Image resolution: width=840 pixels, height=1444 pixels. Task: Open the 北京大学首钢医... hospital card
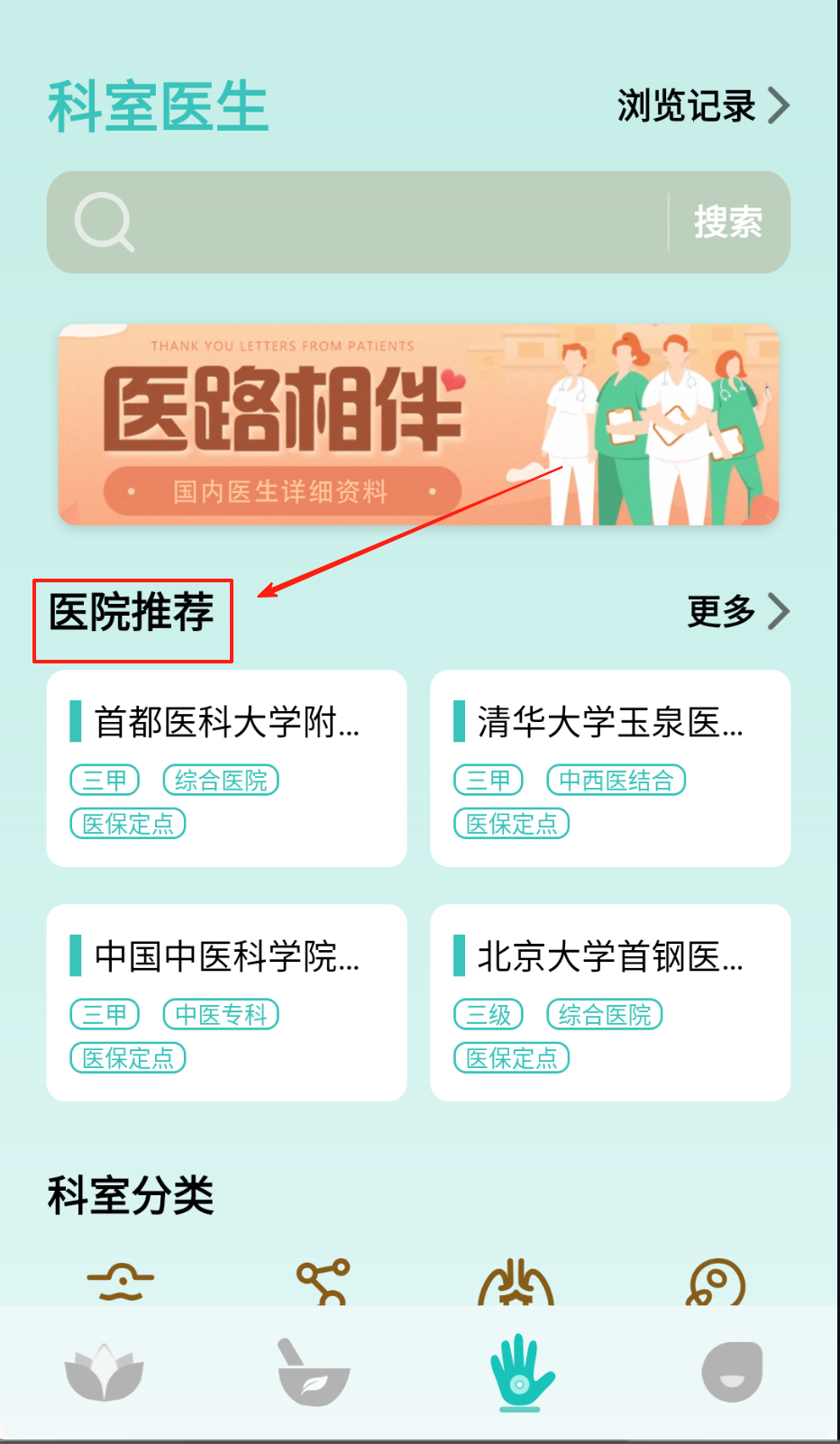click(610, 1002)
